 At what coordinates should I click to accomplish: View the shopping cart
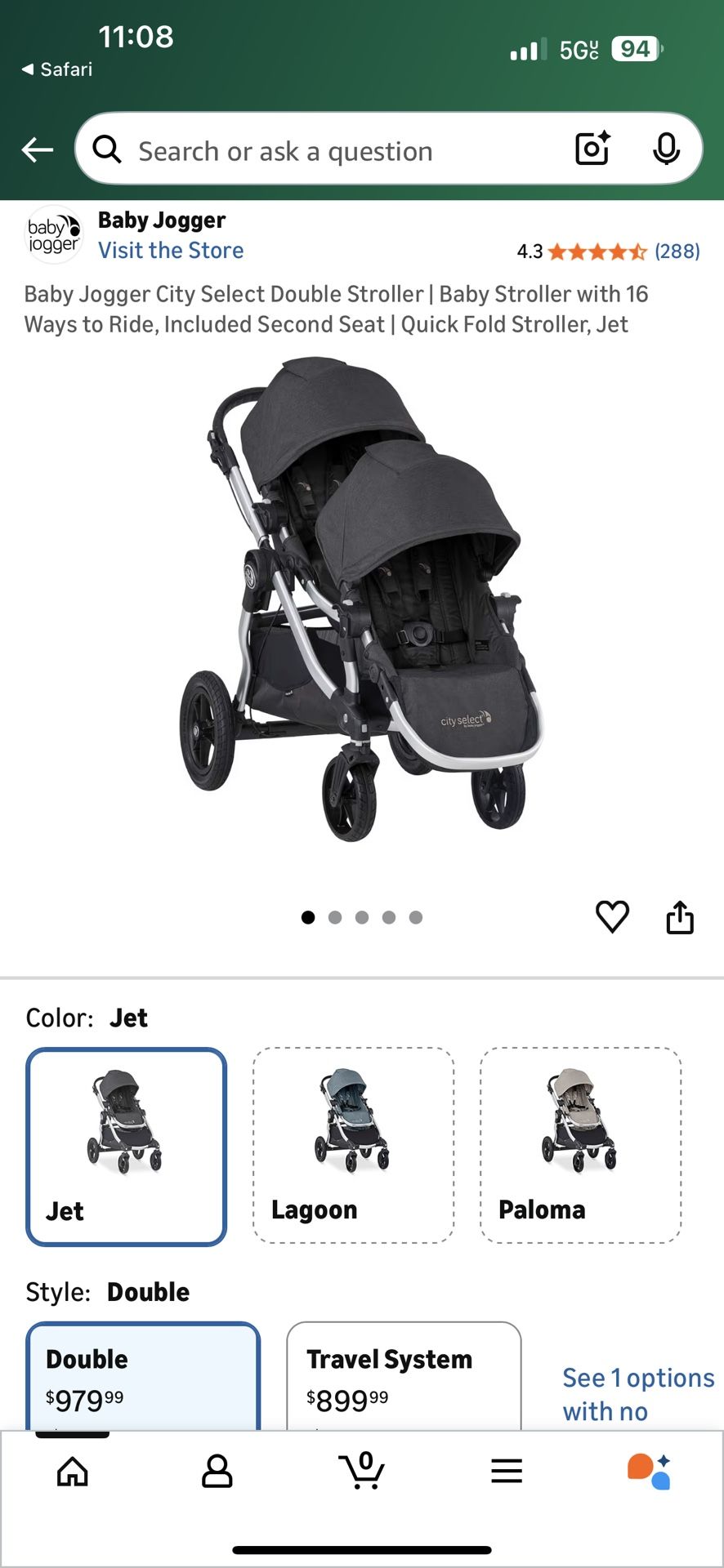pos(362,1470)
